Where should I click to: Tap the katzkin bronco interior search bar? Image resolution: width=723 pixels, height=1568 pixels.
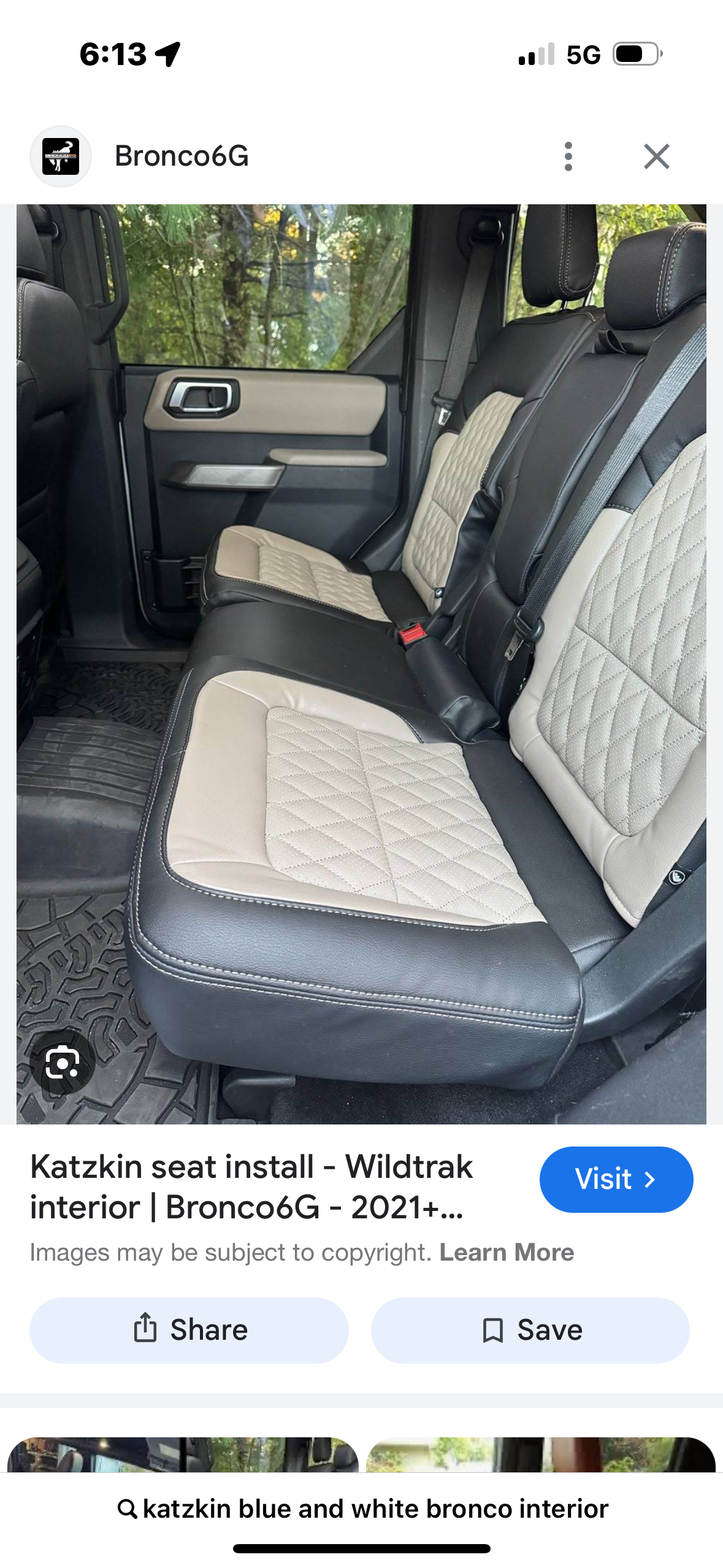[362, 1508]
